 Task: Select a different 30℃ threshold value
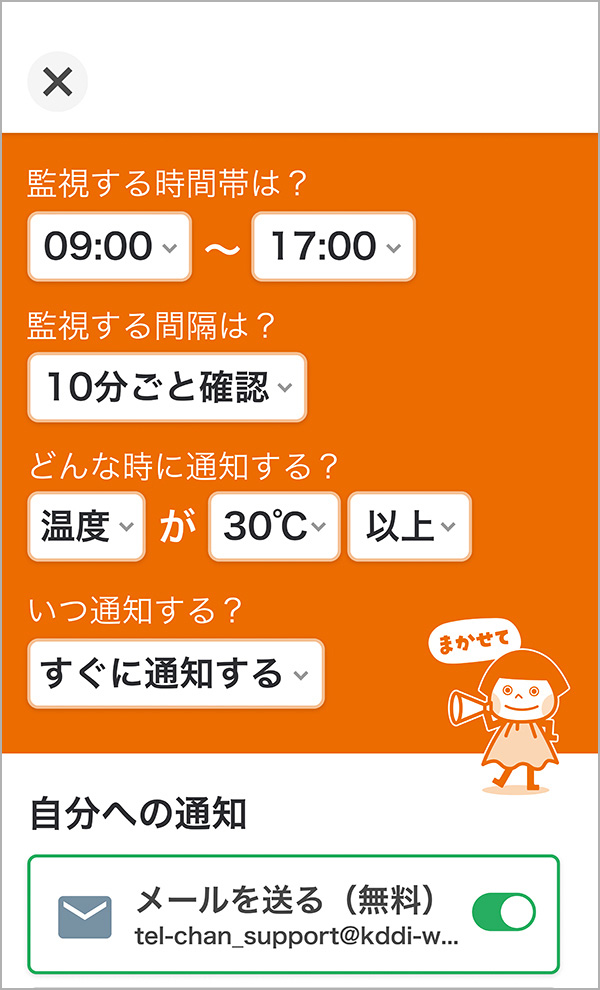[274, 526]
